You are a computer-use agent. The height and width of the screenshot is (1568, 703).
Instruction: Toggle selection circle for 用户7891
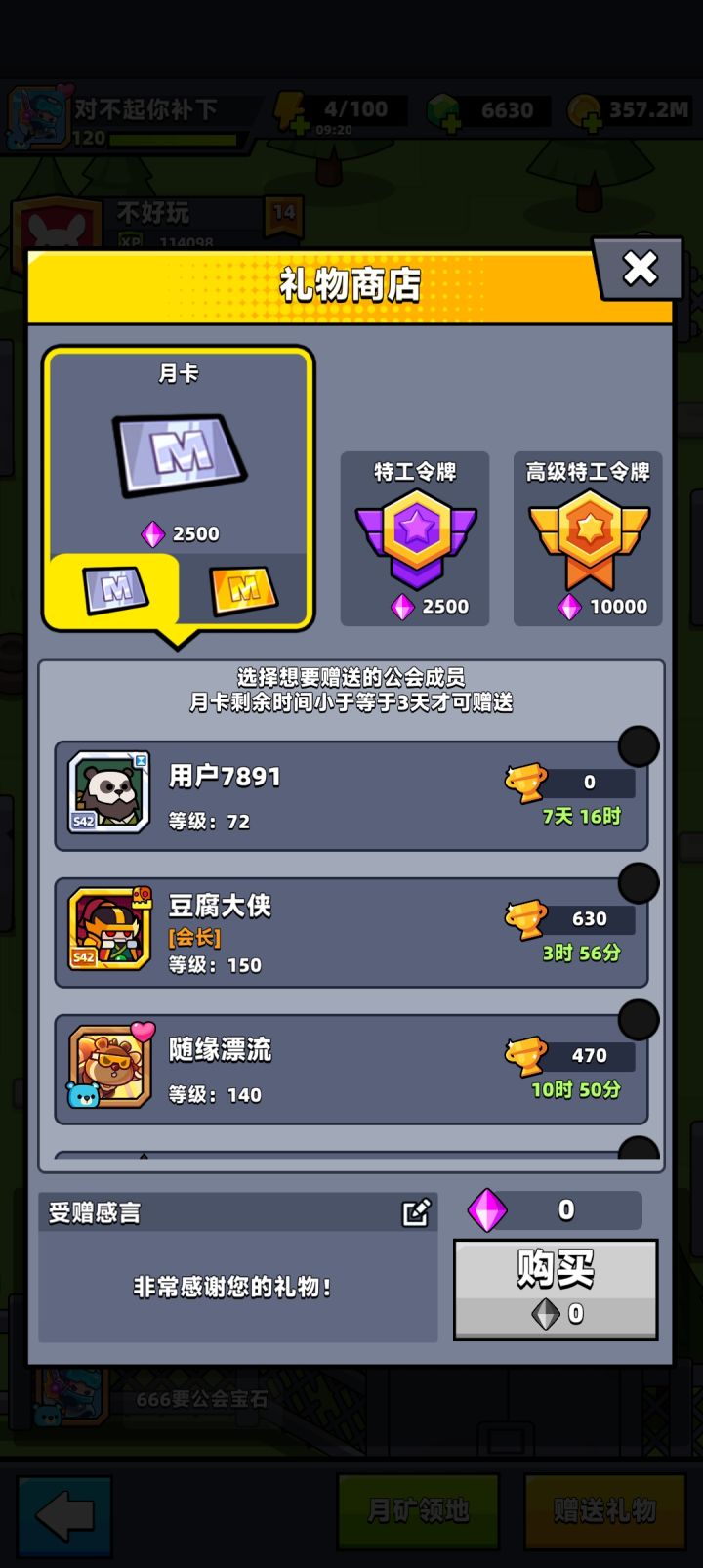click(640, 745)
